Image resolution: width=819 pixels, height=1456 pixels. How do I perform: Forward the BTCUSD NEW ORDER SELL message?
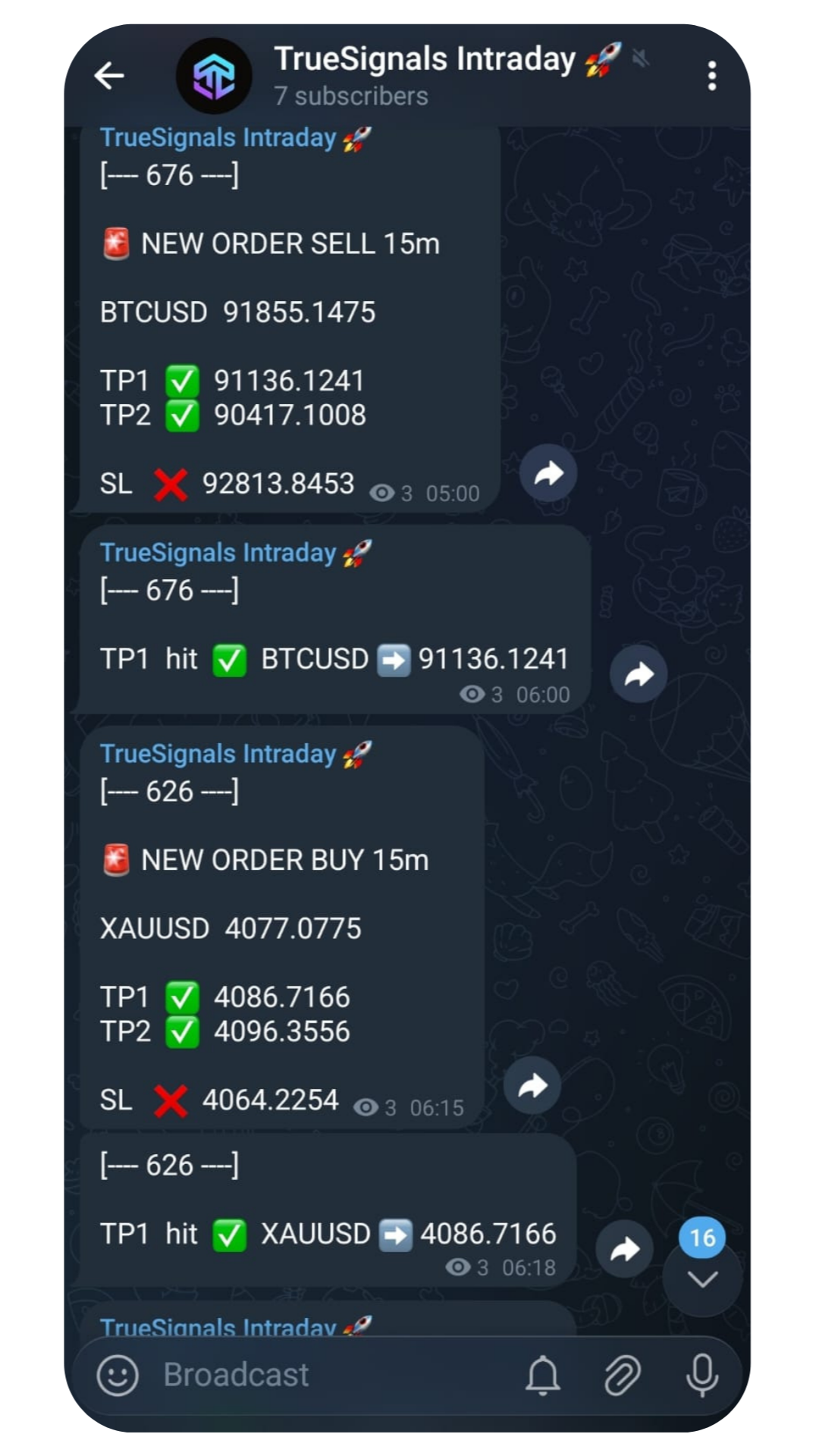tap(548, 474)
